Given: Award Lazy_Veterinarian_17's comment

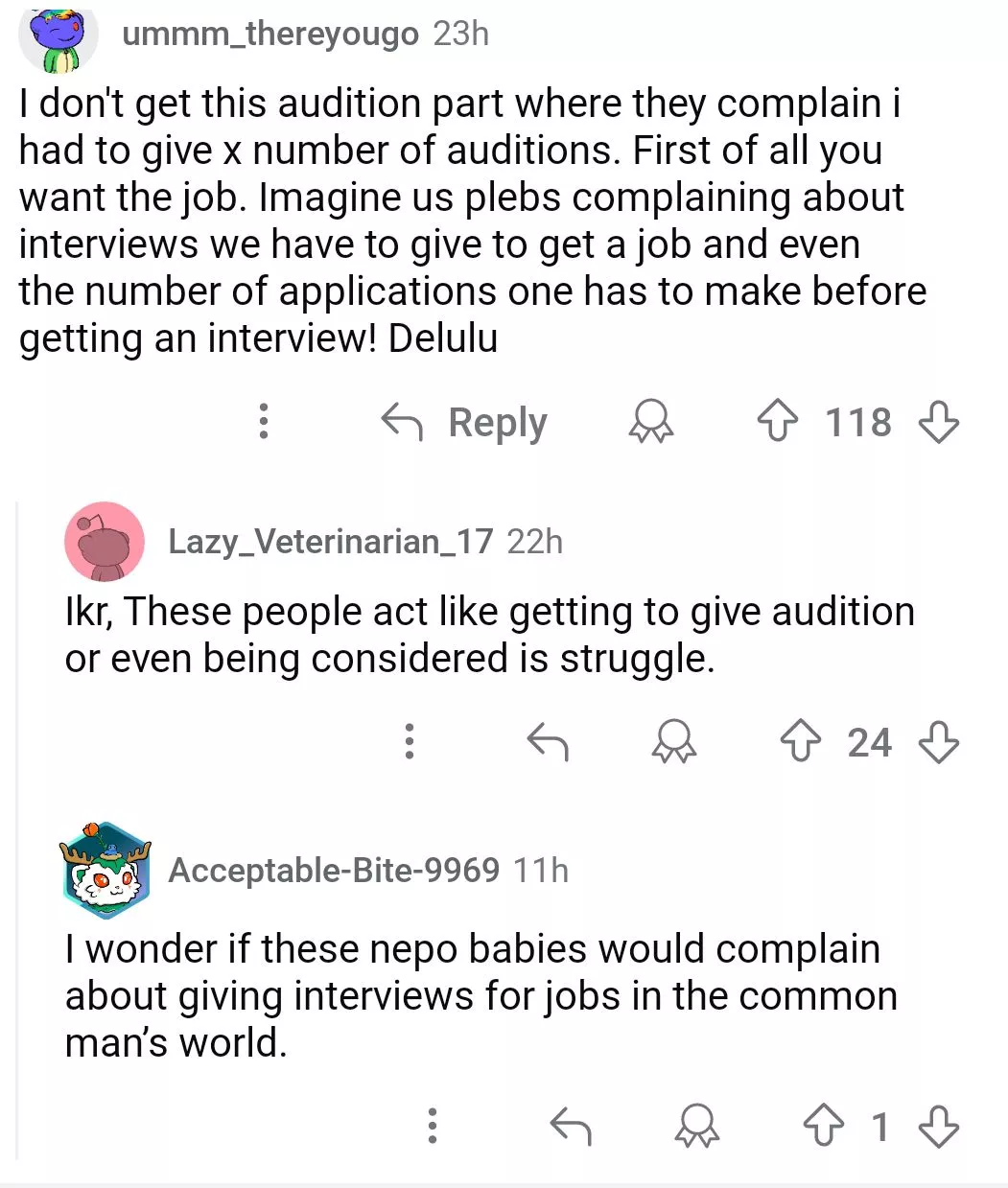Looking at the screenshot, I should pyautogui.click(x=674, y=742).
